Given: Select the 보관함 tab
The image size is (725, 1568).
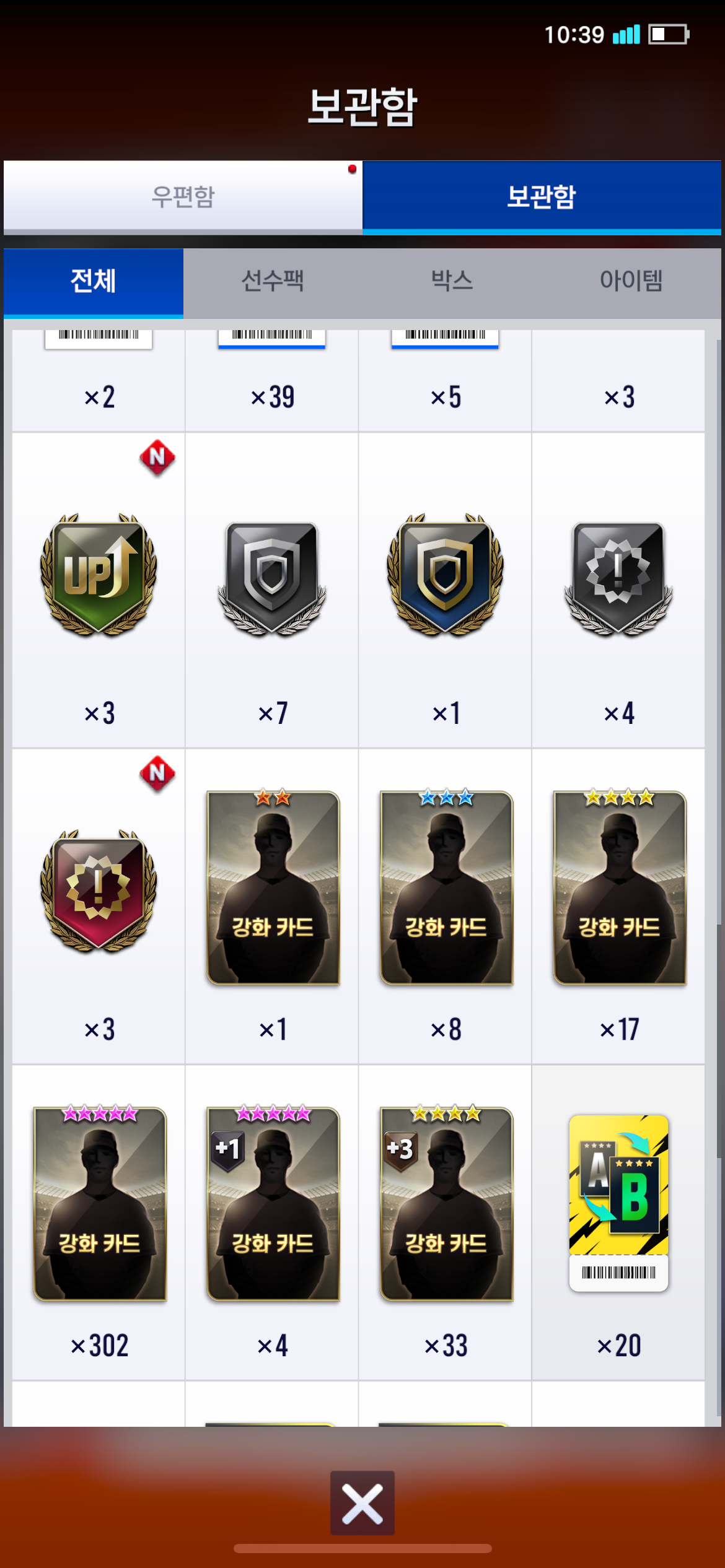Looking at the screenshot, I should click(542, 196).
